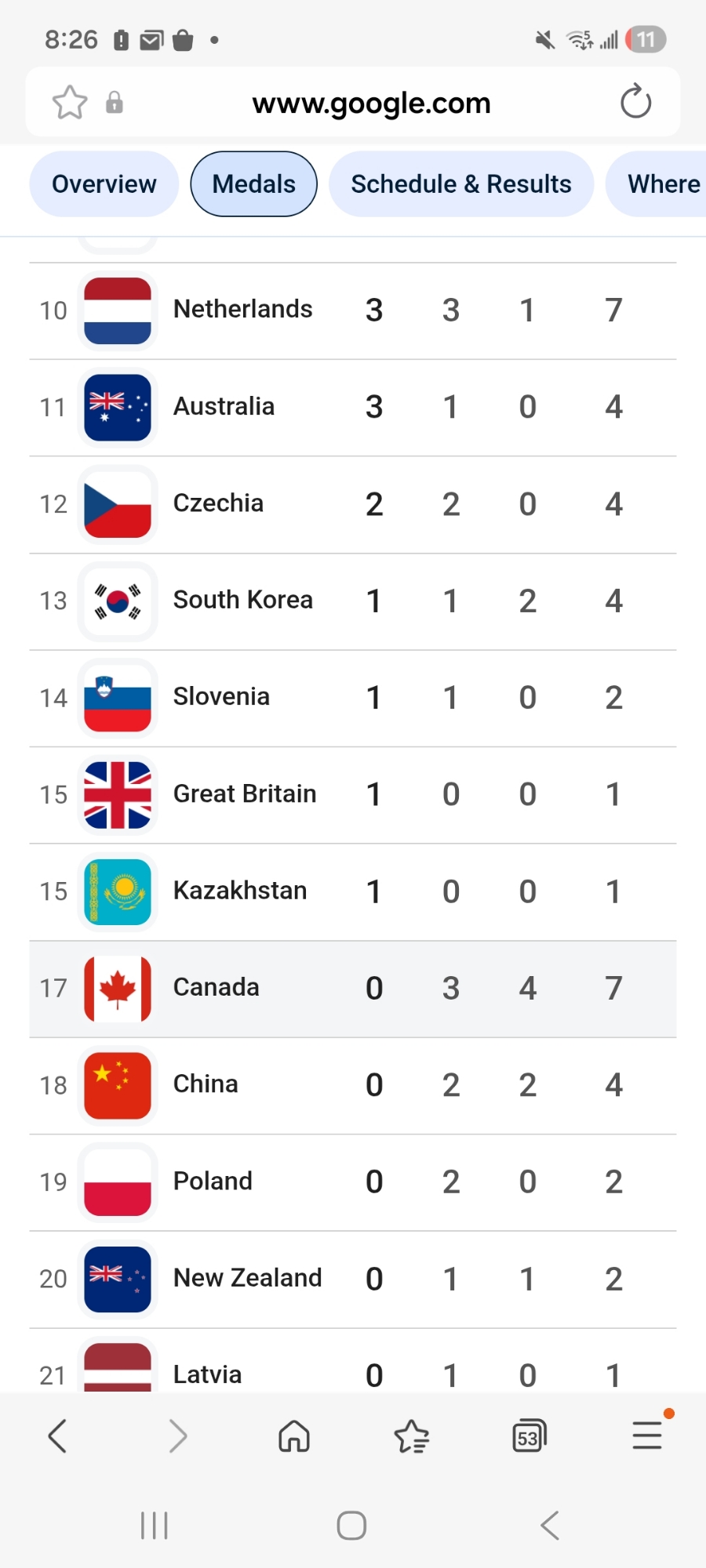706x1568 pixels.
Task: Reload the page
Action: (635, 103)
